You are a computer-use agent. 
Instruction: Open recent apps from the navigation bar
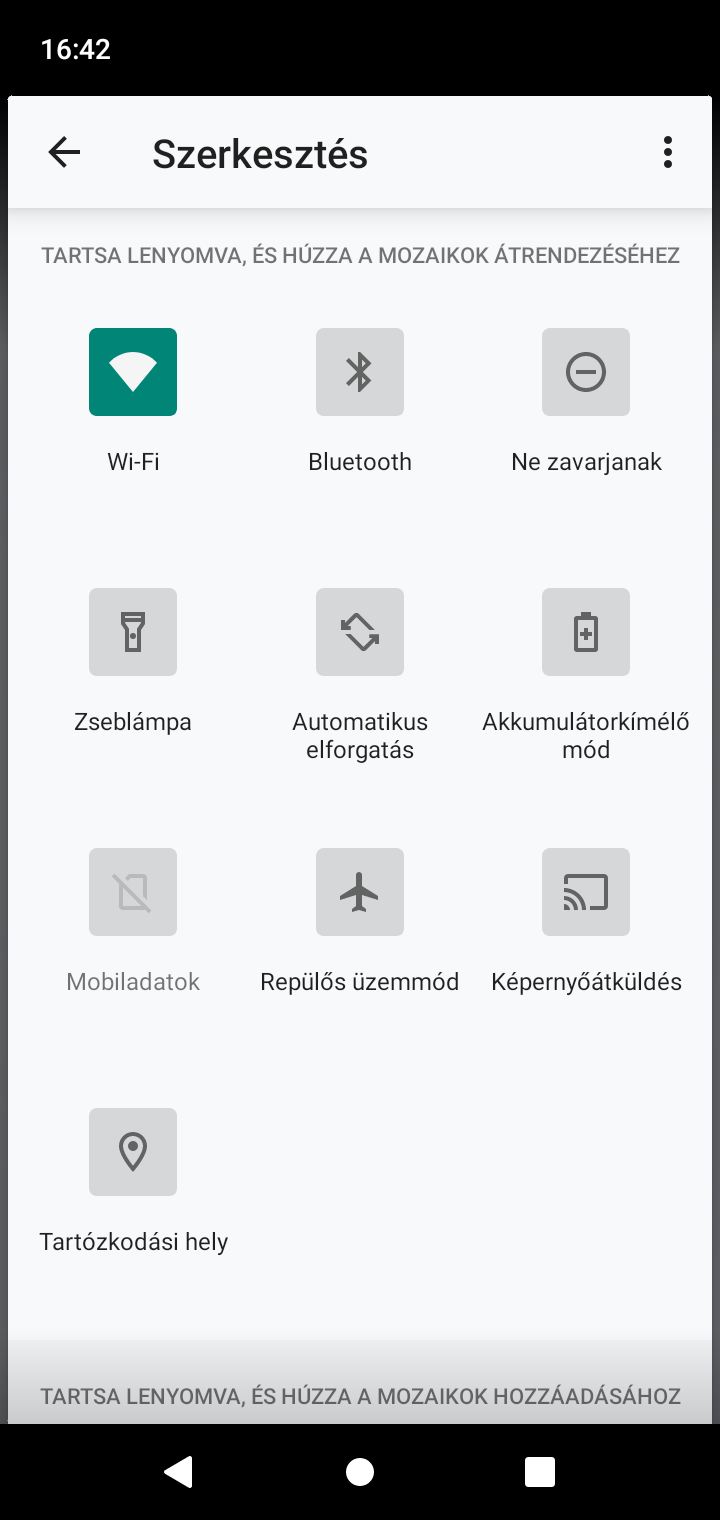540,1471
